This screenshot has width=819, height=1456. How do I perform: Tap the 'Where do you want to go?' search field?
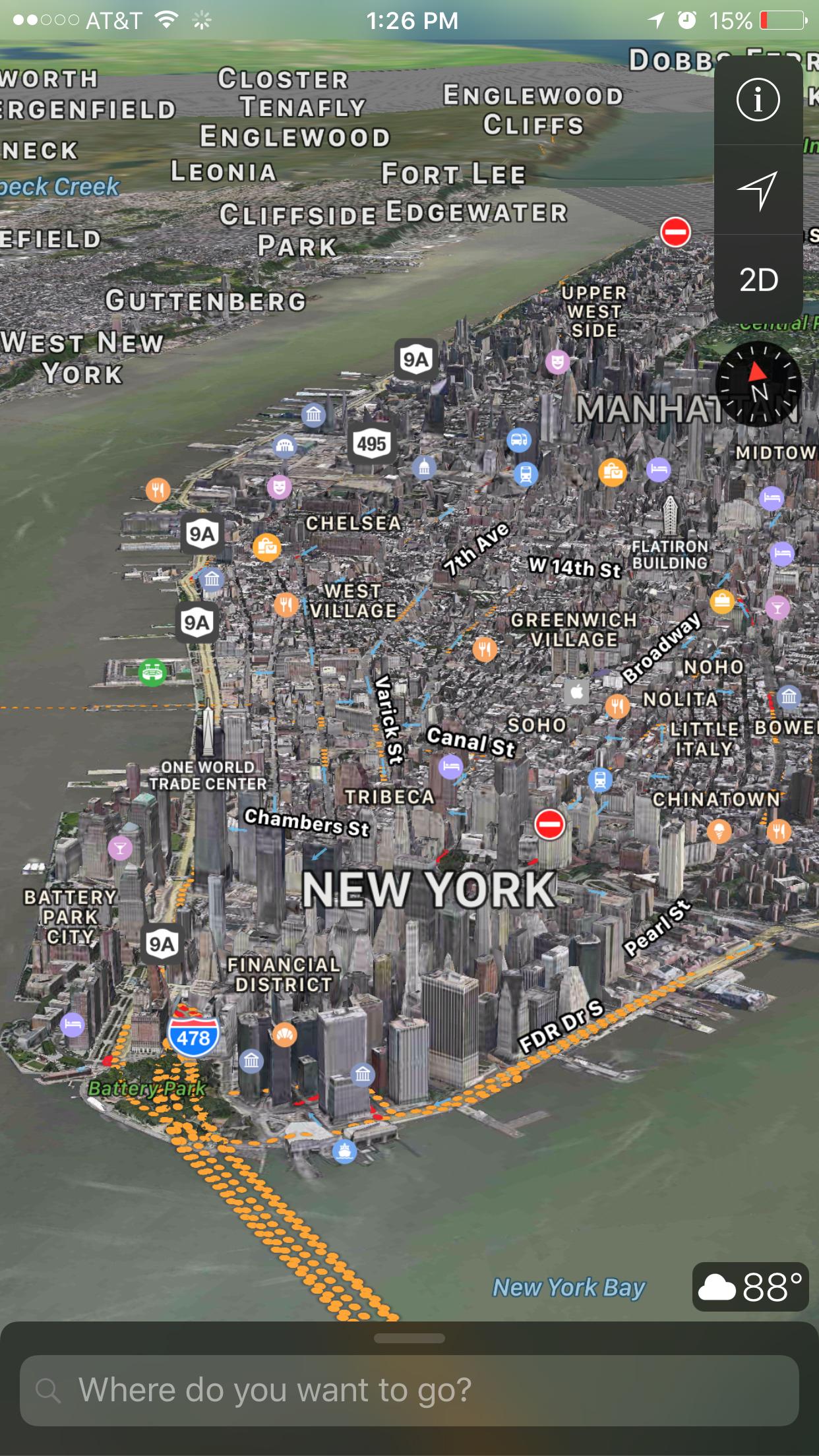click(409, 1390)
